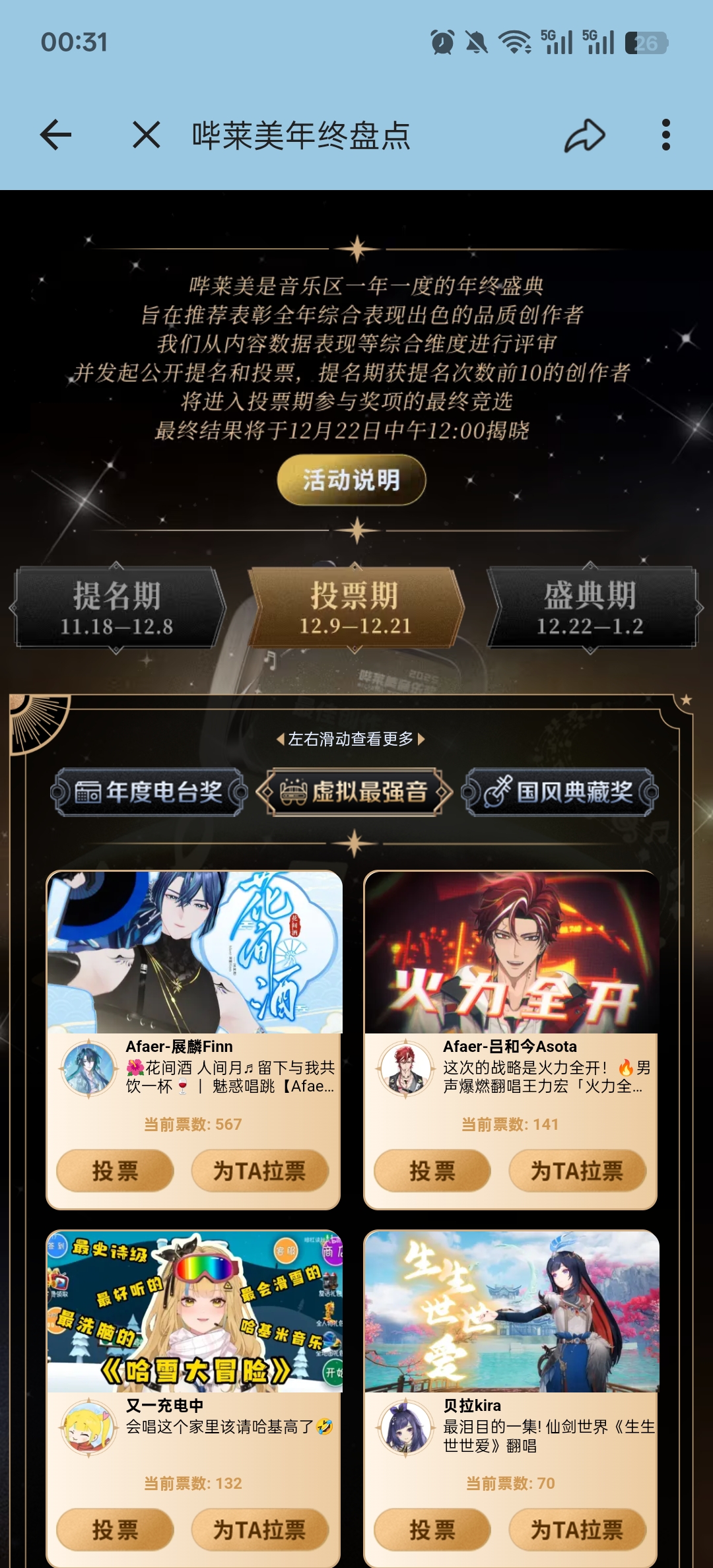Switch to 年度电台奖 category
This screenshot has width=713, height=1568.
[149, 792]
